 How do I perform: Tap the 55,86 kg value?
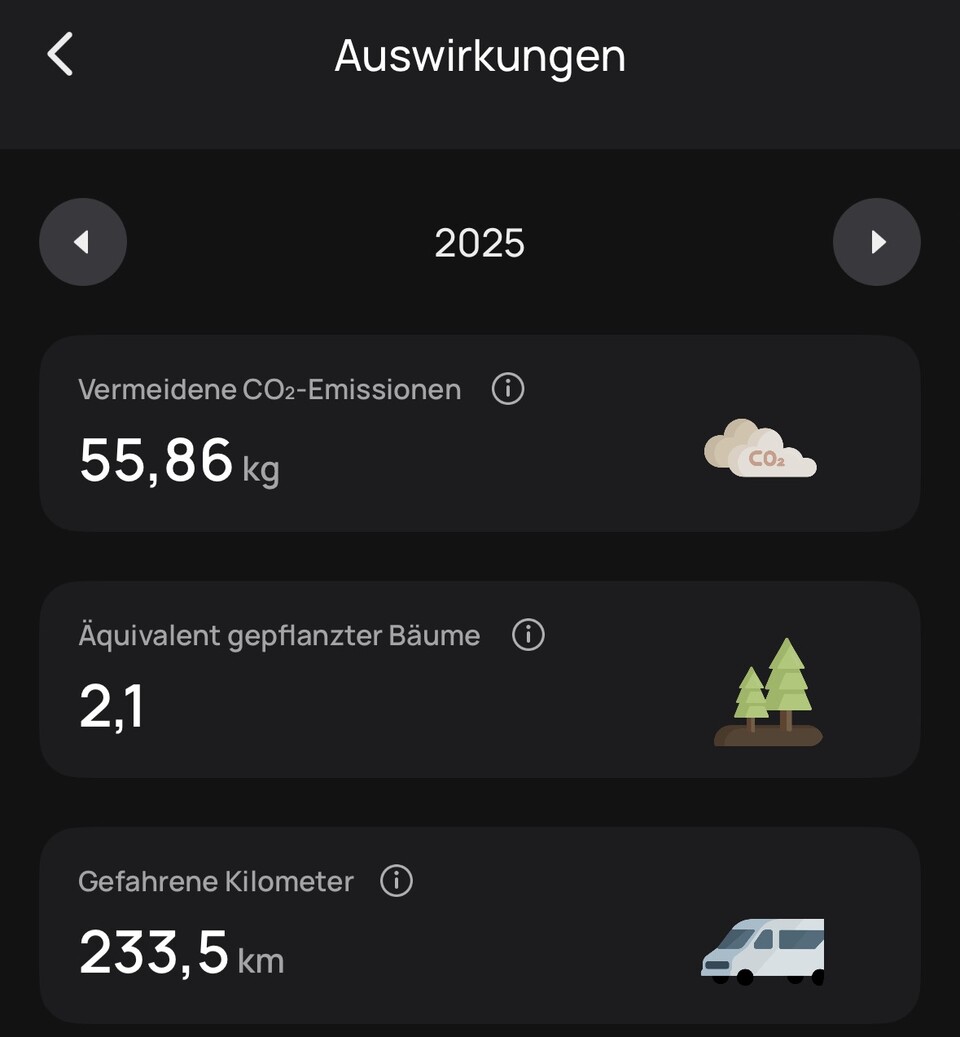[178, 461]
